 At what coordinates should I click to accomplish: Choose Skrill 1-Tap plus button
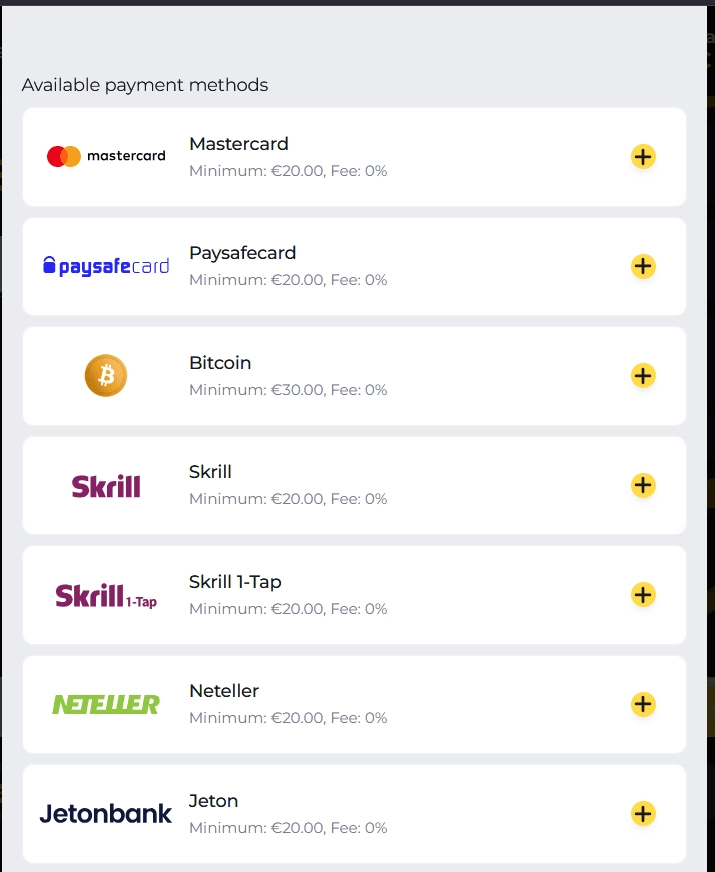pos(643,595)
